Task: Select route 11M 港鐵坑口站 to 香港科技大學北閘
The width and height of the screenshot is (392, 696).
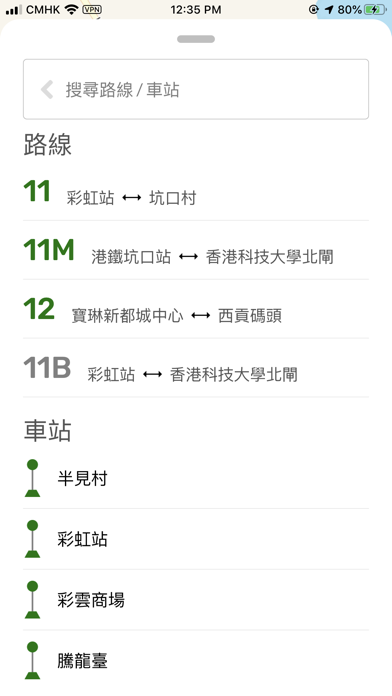Action: pyautogui.click(x=196, y=251)
